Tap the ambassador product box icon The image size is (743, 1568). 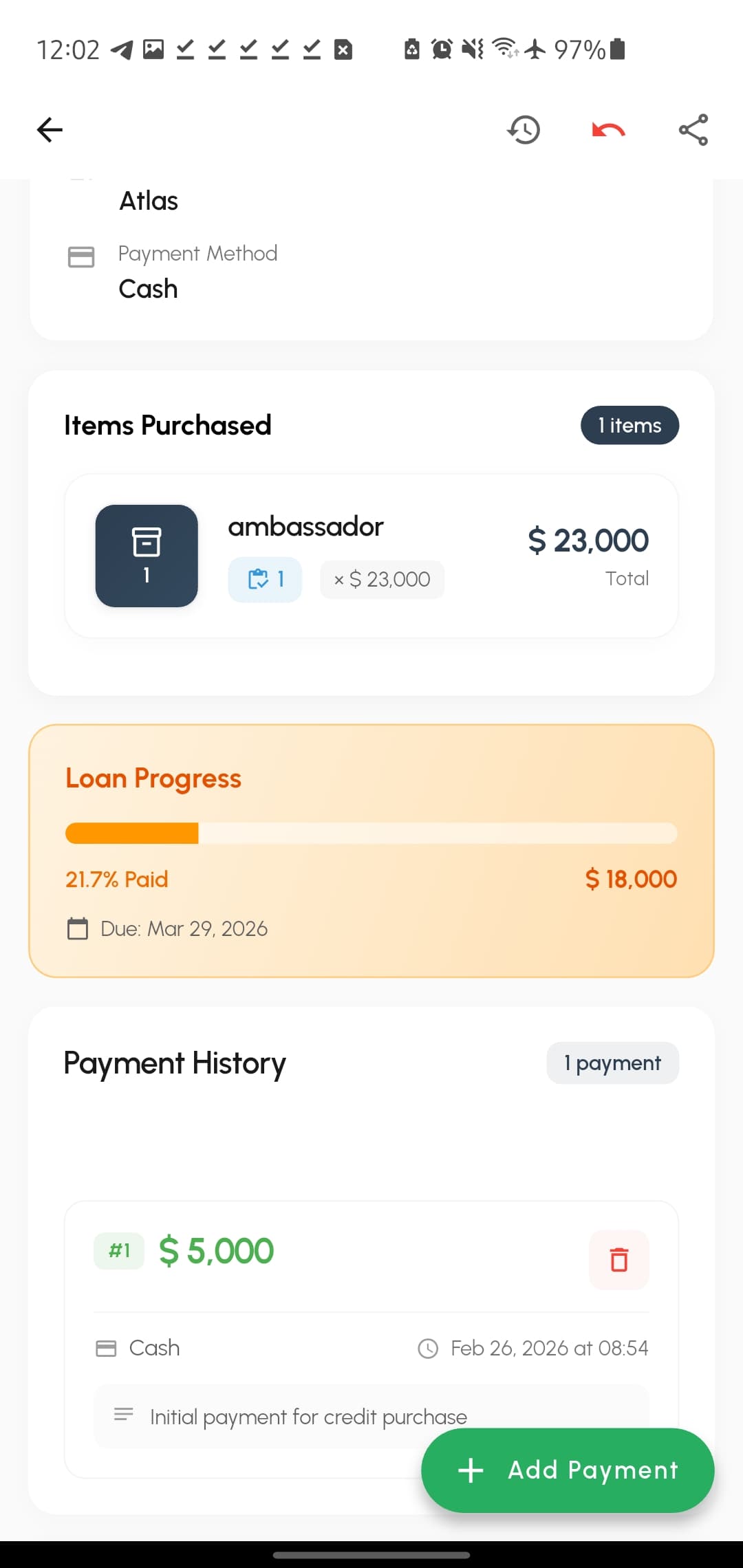tap(146, 555)
